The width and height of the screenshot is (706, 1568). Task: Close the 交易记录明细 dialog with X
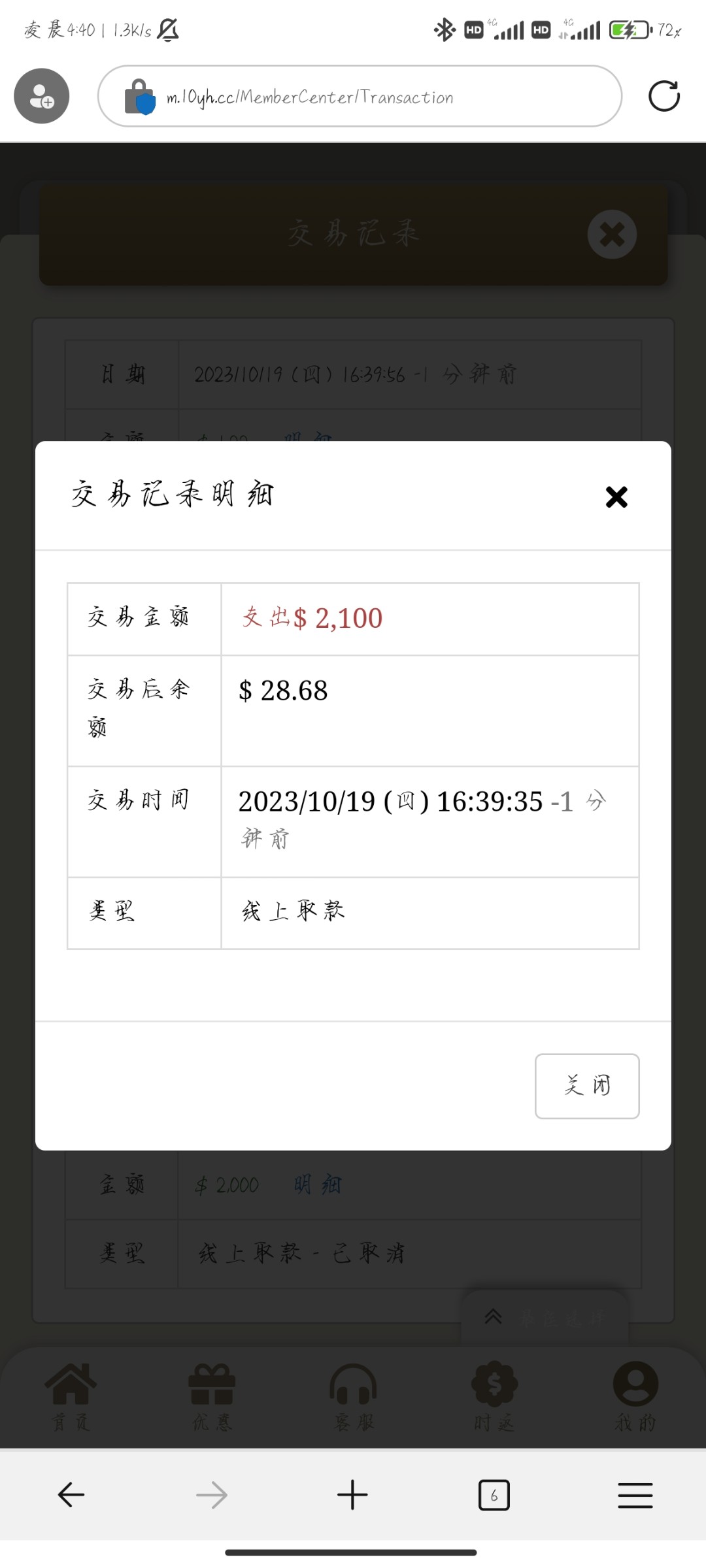pos(616,497)
